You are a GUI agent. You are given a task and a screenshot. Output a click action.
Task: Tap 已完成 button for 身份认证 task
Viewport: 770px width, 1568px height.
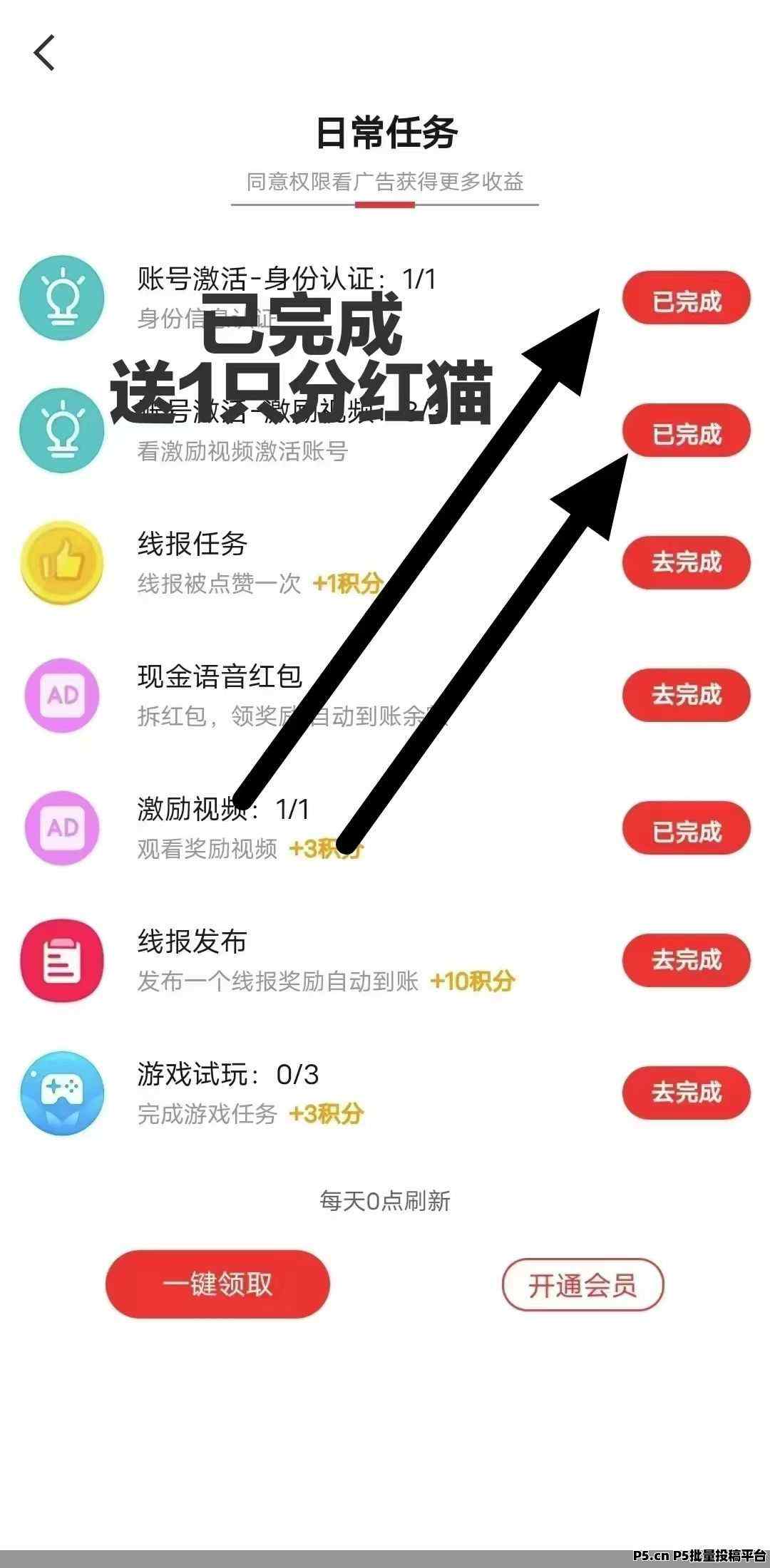click(x=686, y=299)
